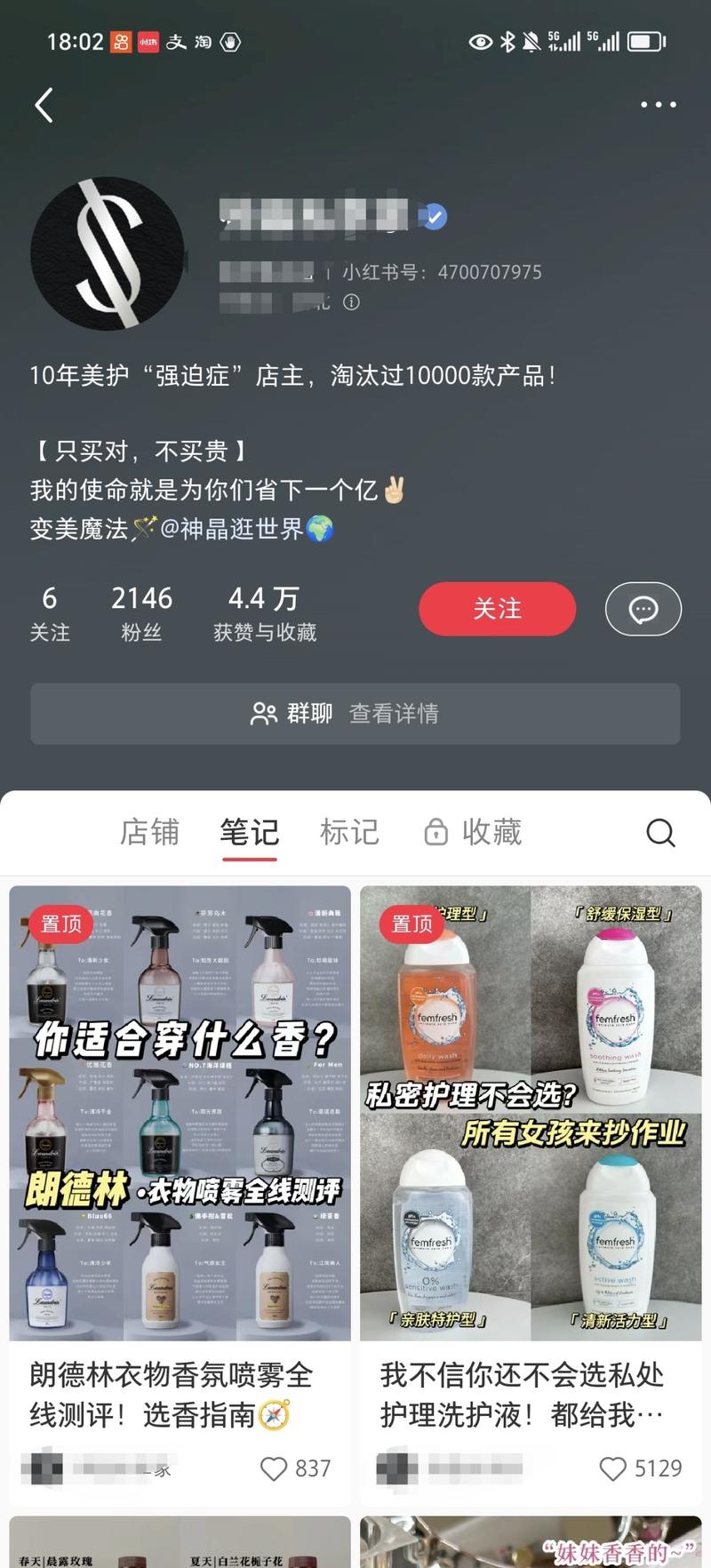Open the account's 获赞与收藏 stats
This screenshot has width=711, height=1568.
264,611
